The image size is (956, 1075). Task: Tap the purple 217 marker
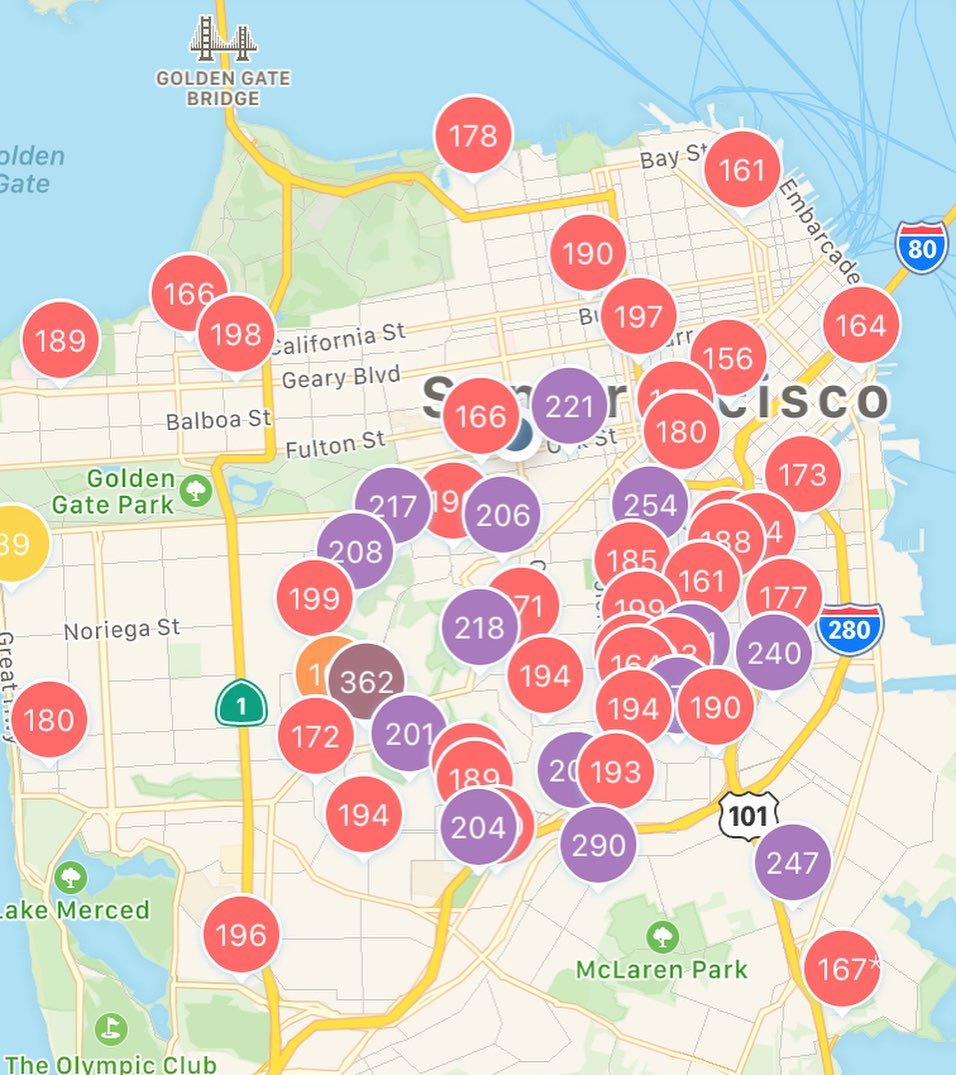pos(392,506)
